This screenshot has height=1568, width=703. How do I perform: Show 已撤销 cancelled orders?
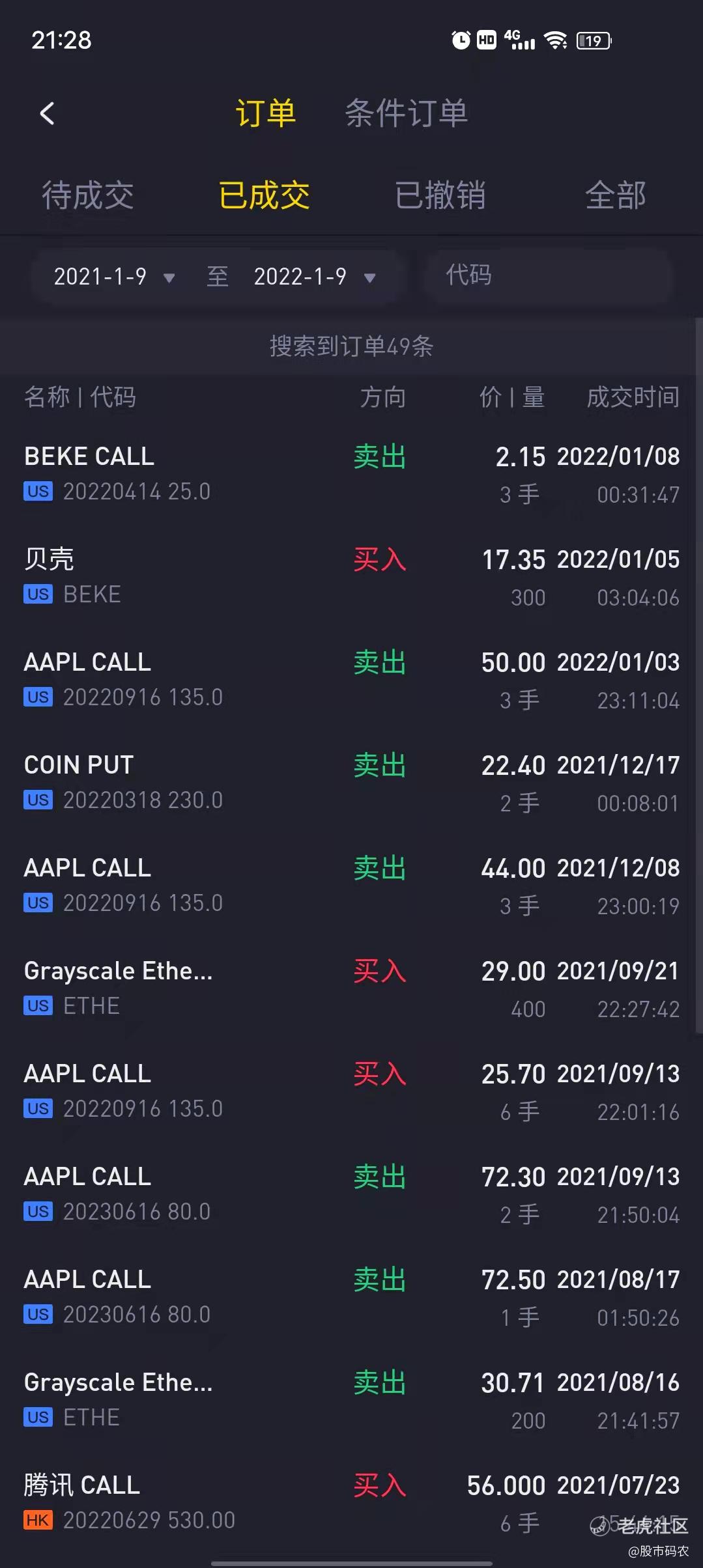pyautogui.click(x=440, y=195)
